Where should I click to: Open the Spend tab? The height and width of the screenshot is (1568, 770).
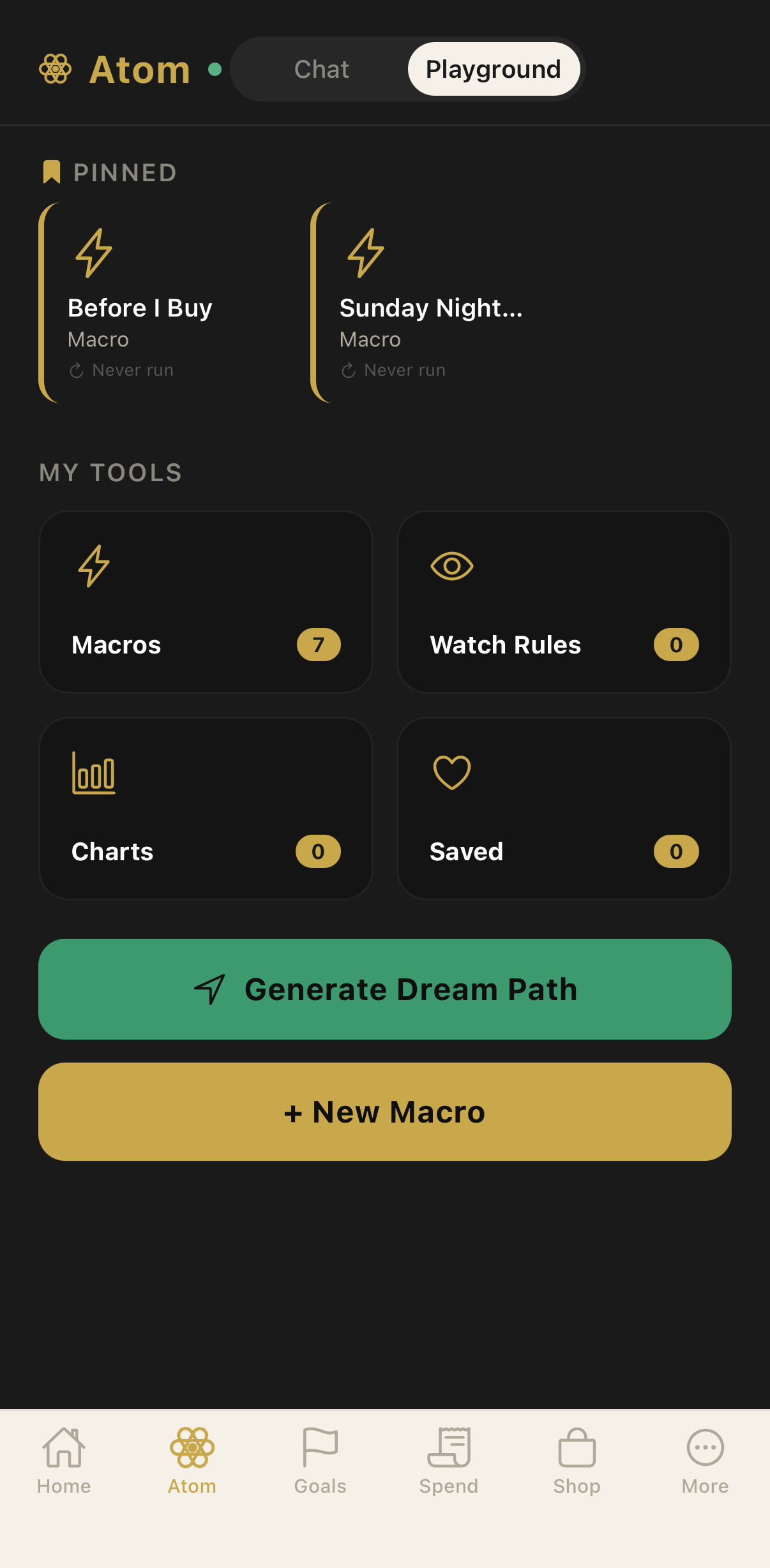(x=449, y=1461)
